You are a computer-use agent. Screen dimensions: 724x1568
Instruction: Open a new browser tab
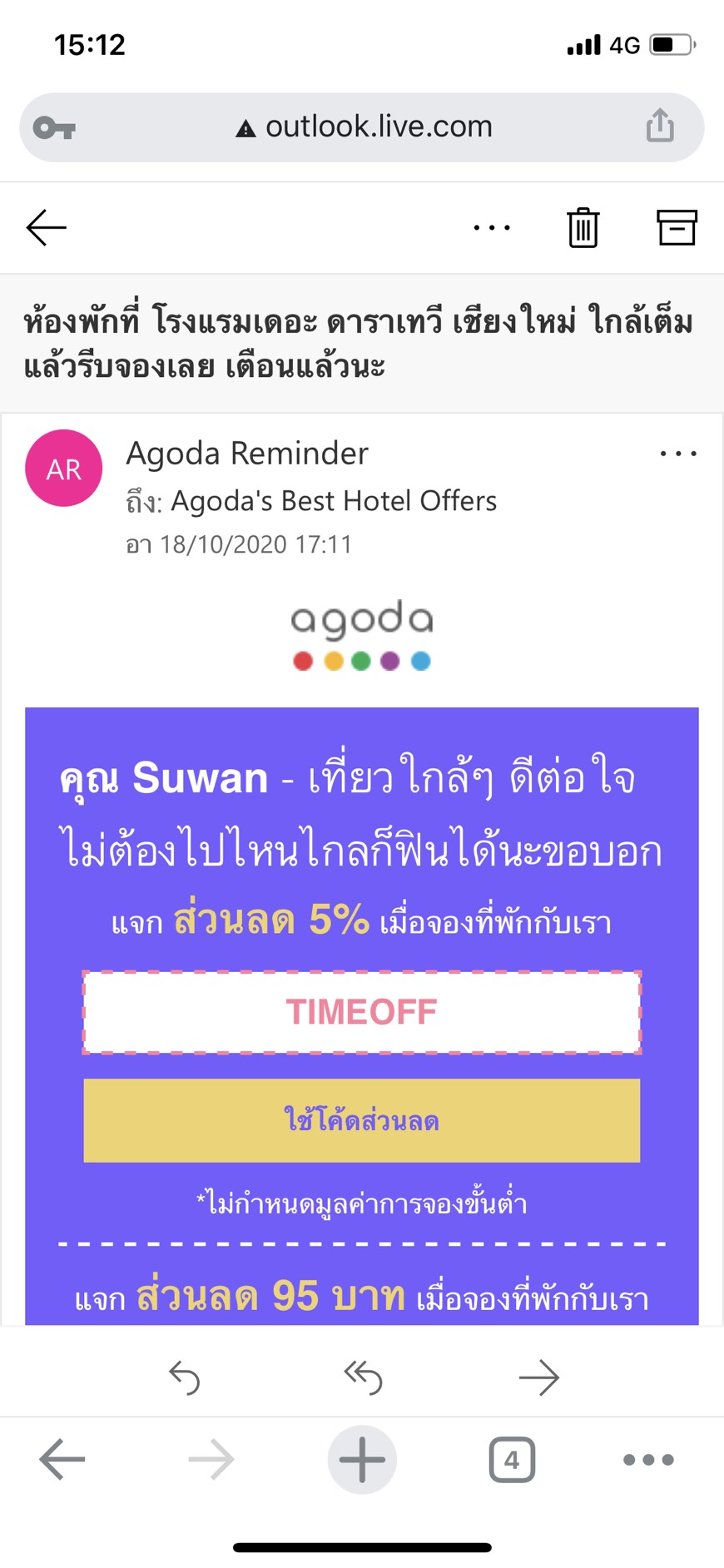click(362, 1459)
